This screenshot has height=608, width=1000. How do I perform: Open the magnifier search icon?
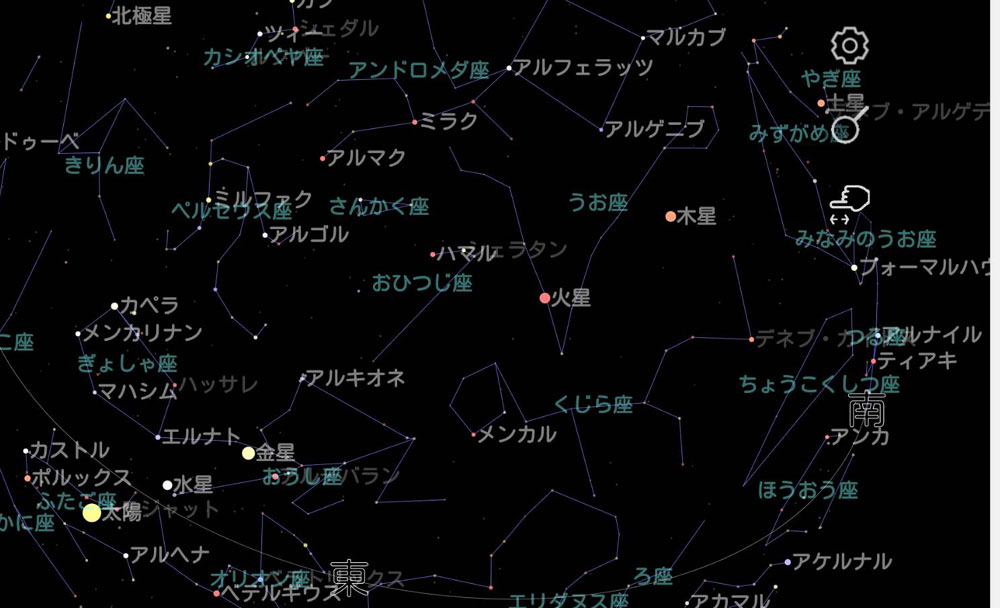[x=848, y=126]
